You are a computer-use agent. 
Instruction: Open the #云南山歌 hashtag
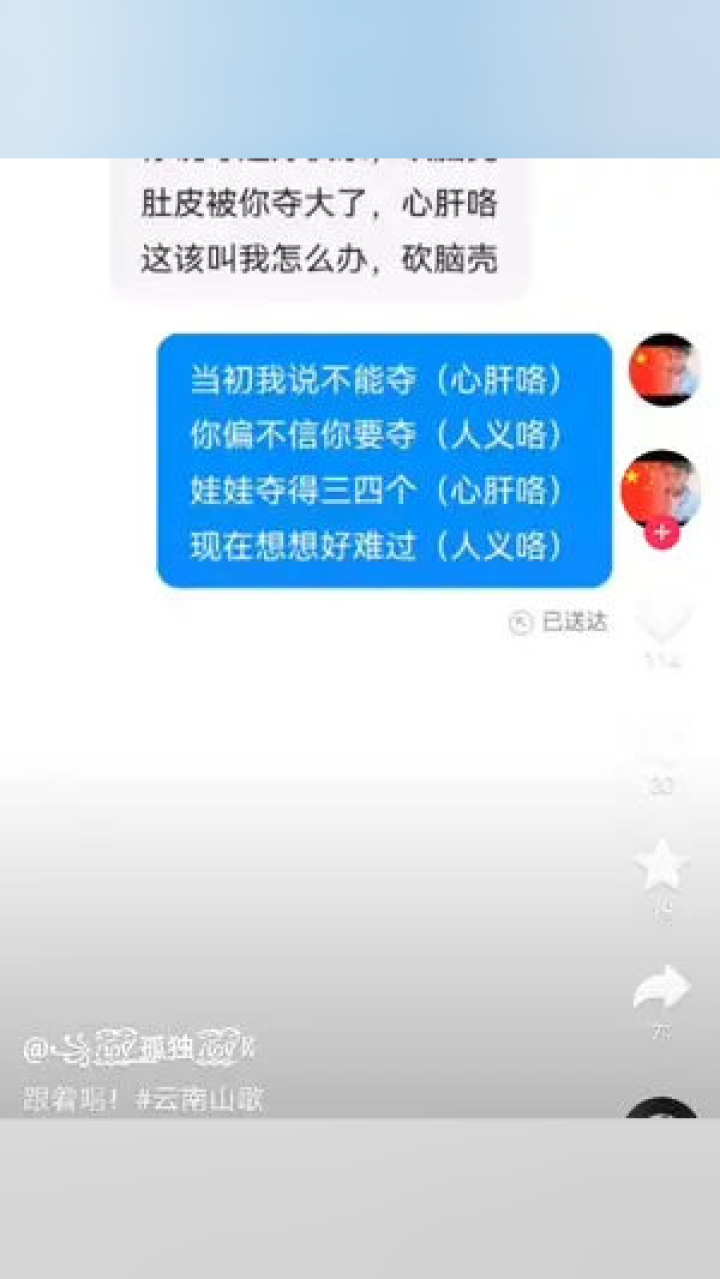coord(199,1100)
